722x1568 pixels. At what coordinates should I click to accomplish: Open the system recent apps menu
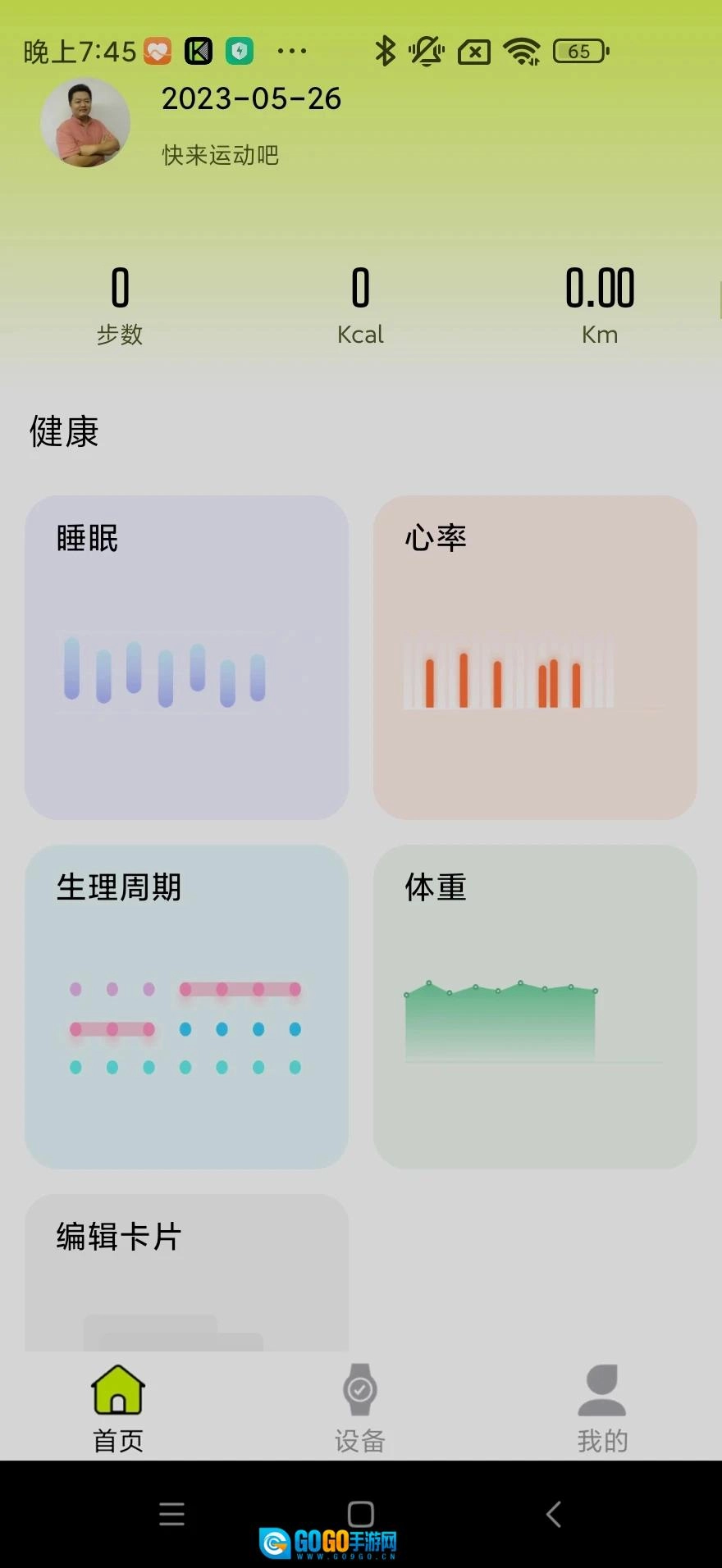(171, 1514)
